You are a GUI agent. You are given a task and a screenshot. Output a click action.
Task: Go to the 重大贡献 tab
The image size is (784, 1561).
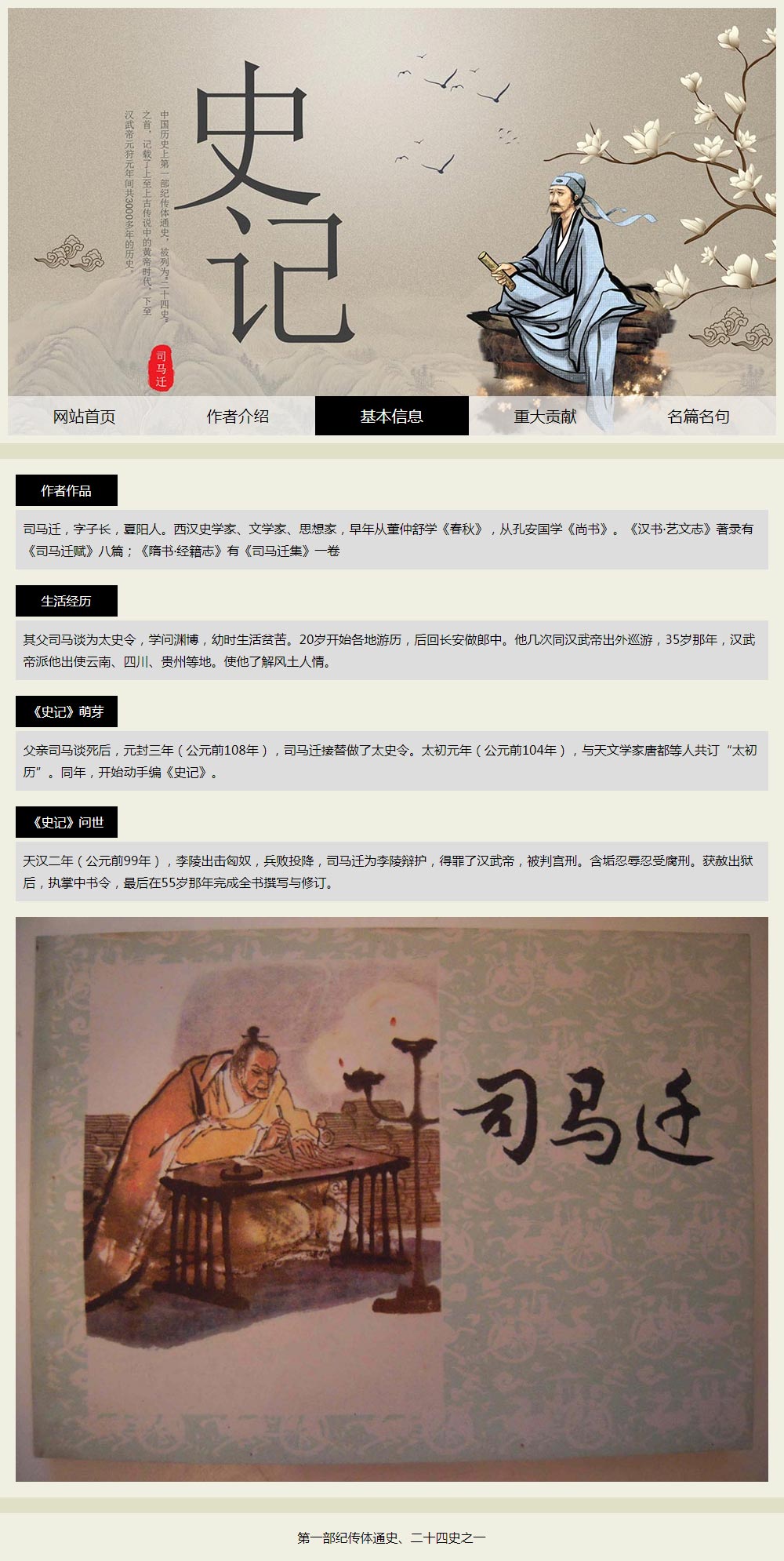click(x=546, y=417)
